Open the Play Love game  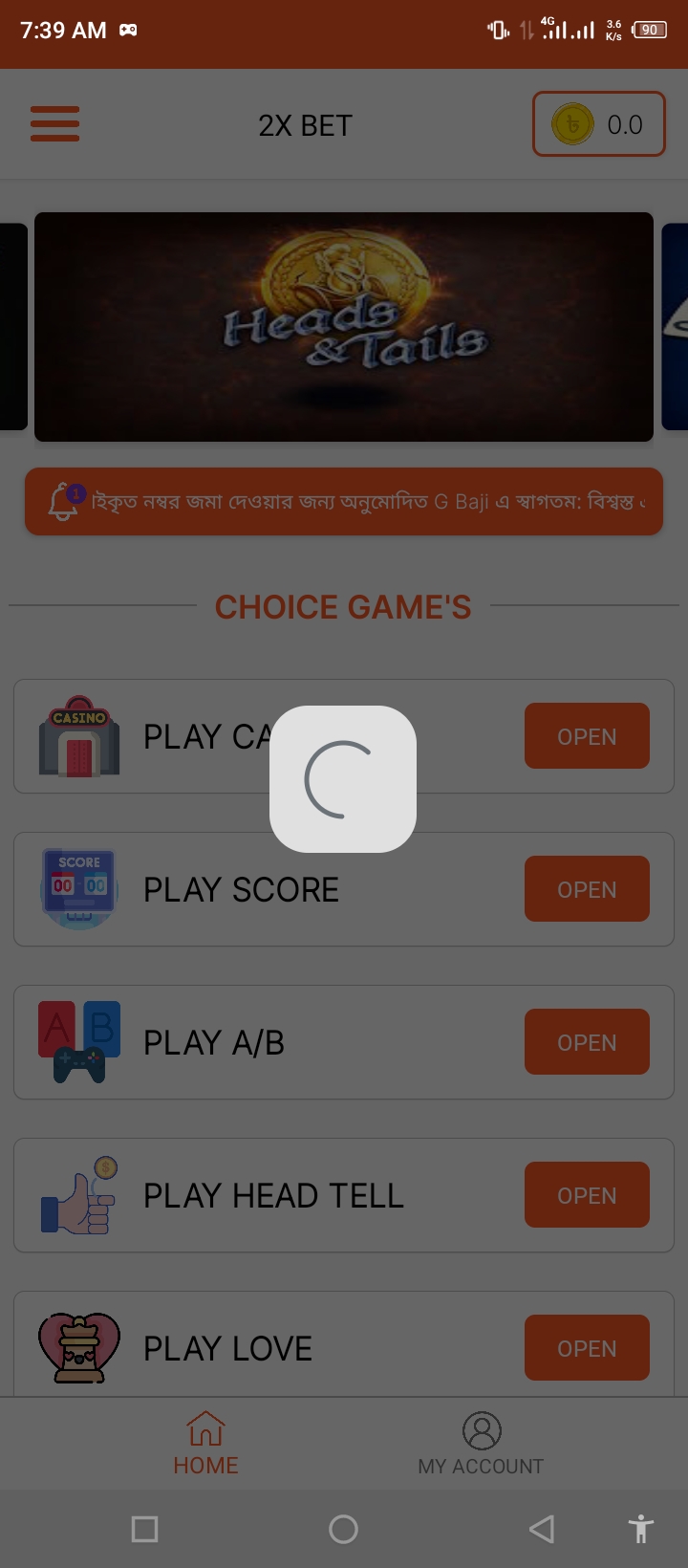point(586,1348)
